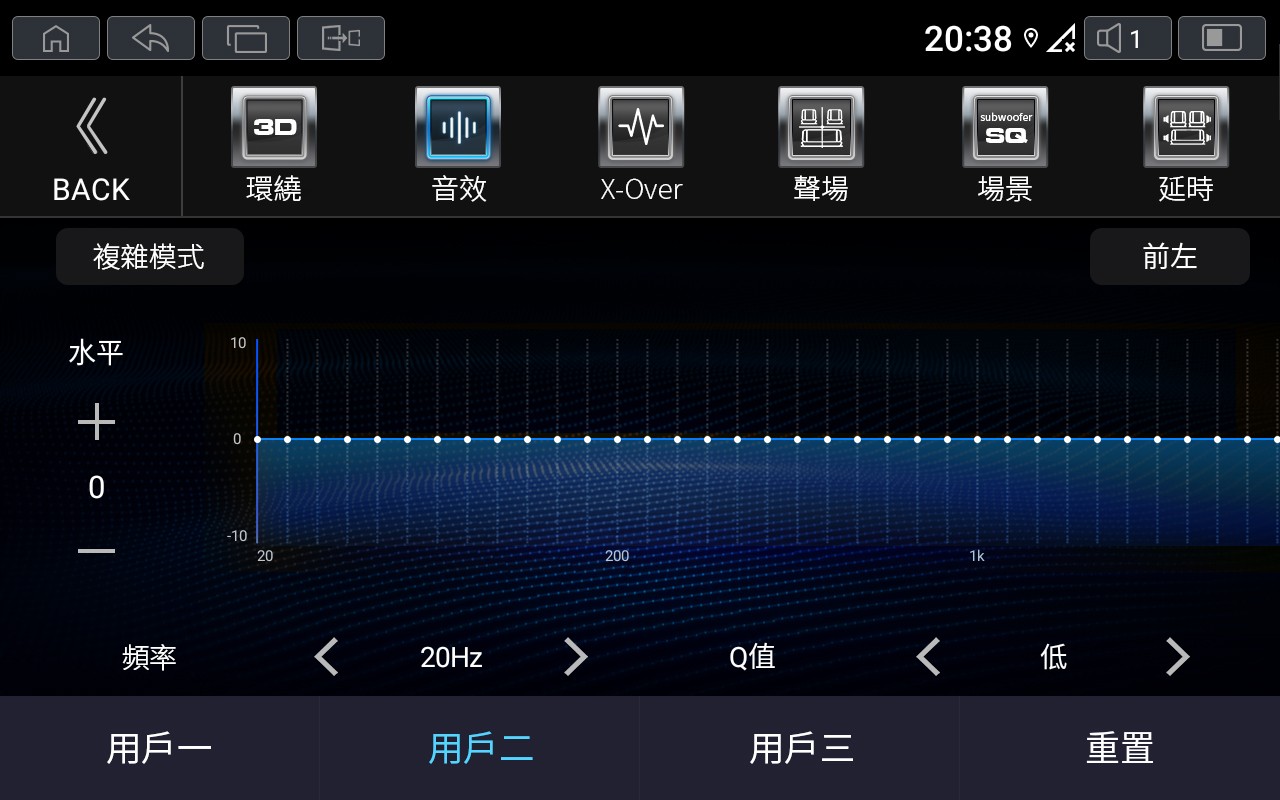1280x800 pixels.
Task: Lower the Q值 with left arrow
Action: [929, 657]
